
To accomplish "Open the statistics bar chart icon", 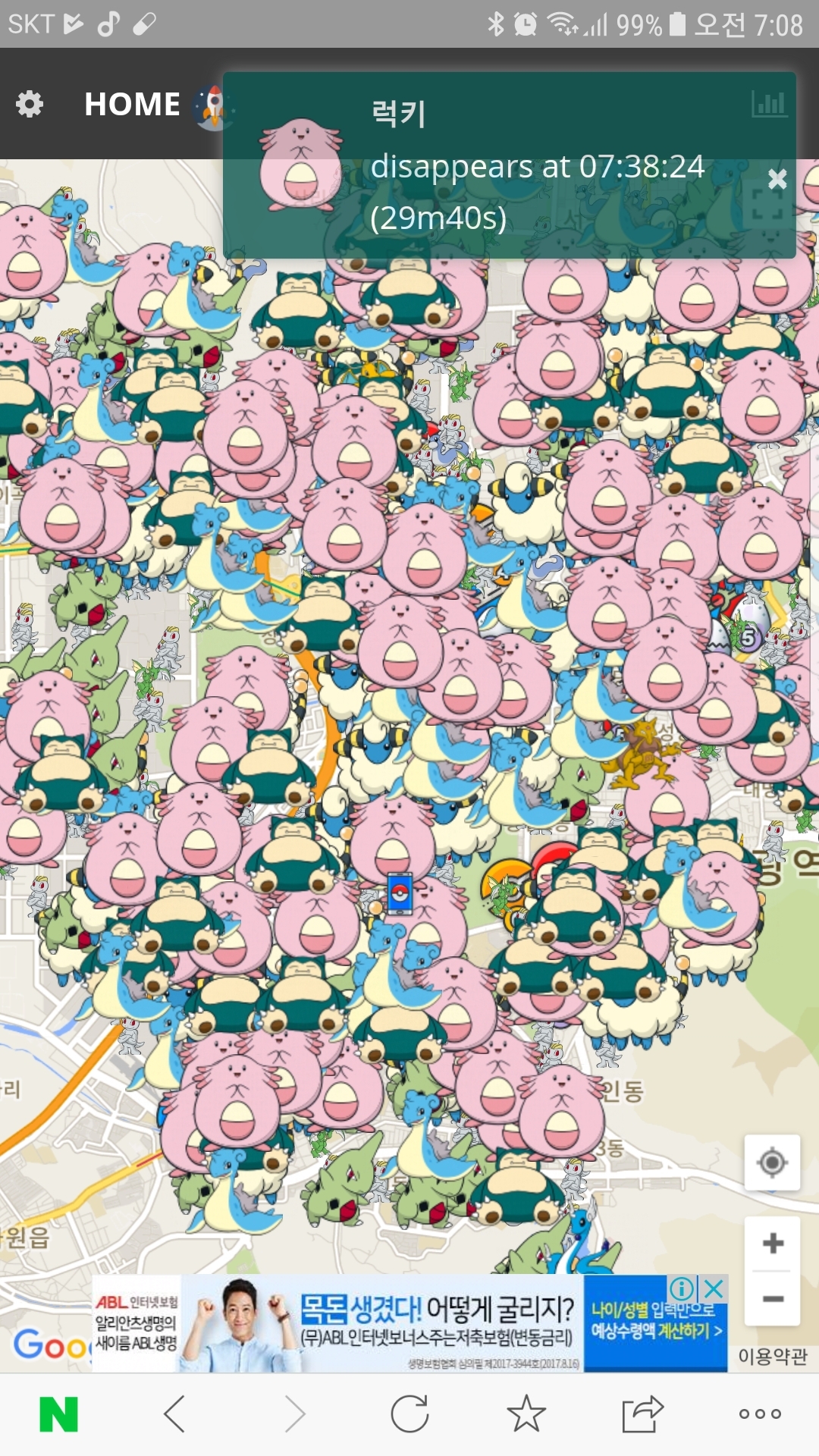I will click(x=769, y=104).
